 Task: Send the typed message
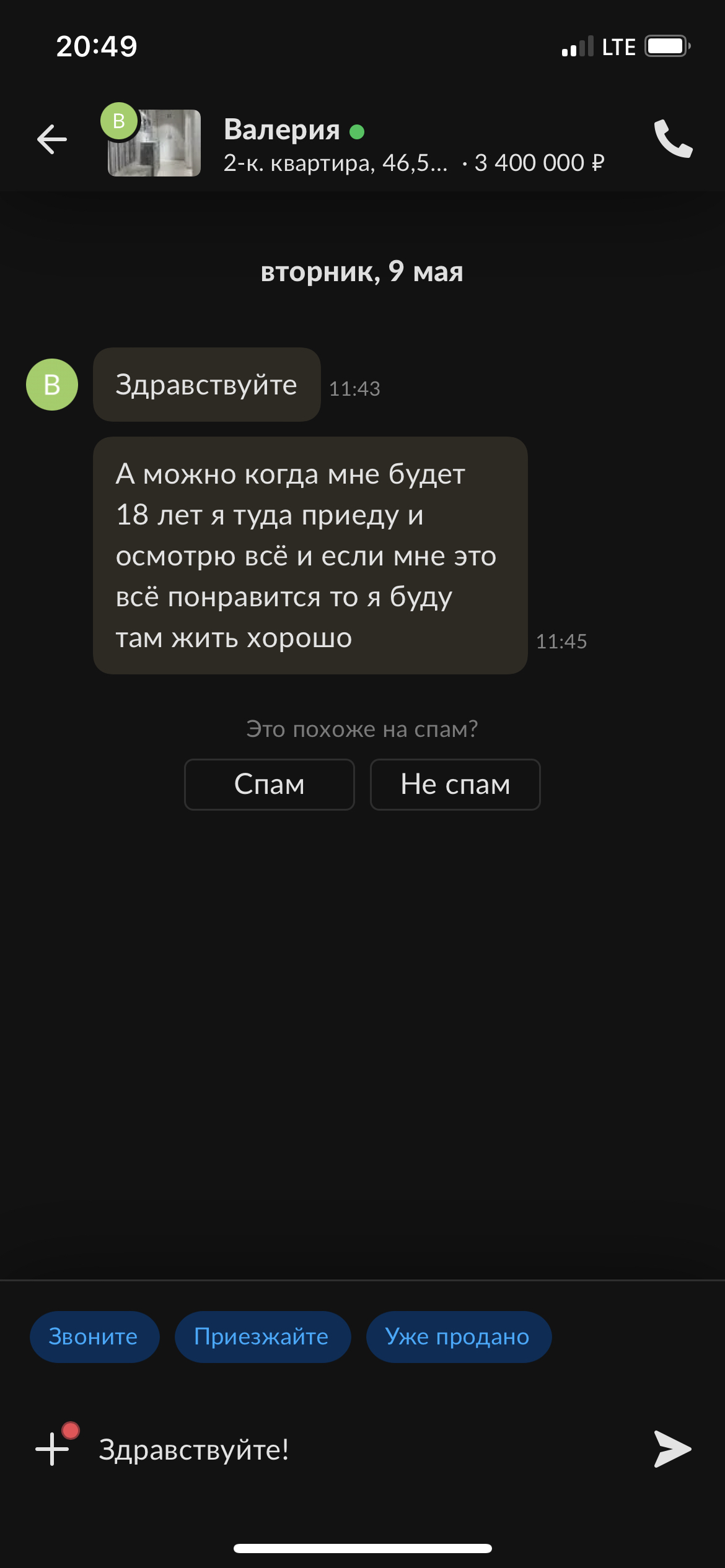point(672,1449)
